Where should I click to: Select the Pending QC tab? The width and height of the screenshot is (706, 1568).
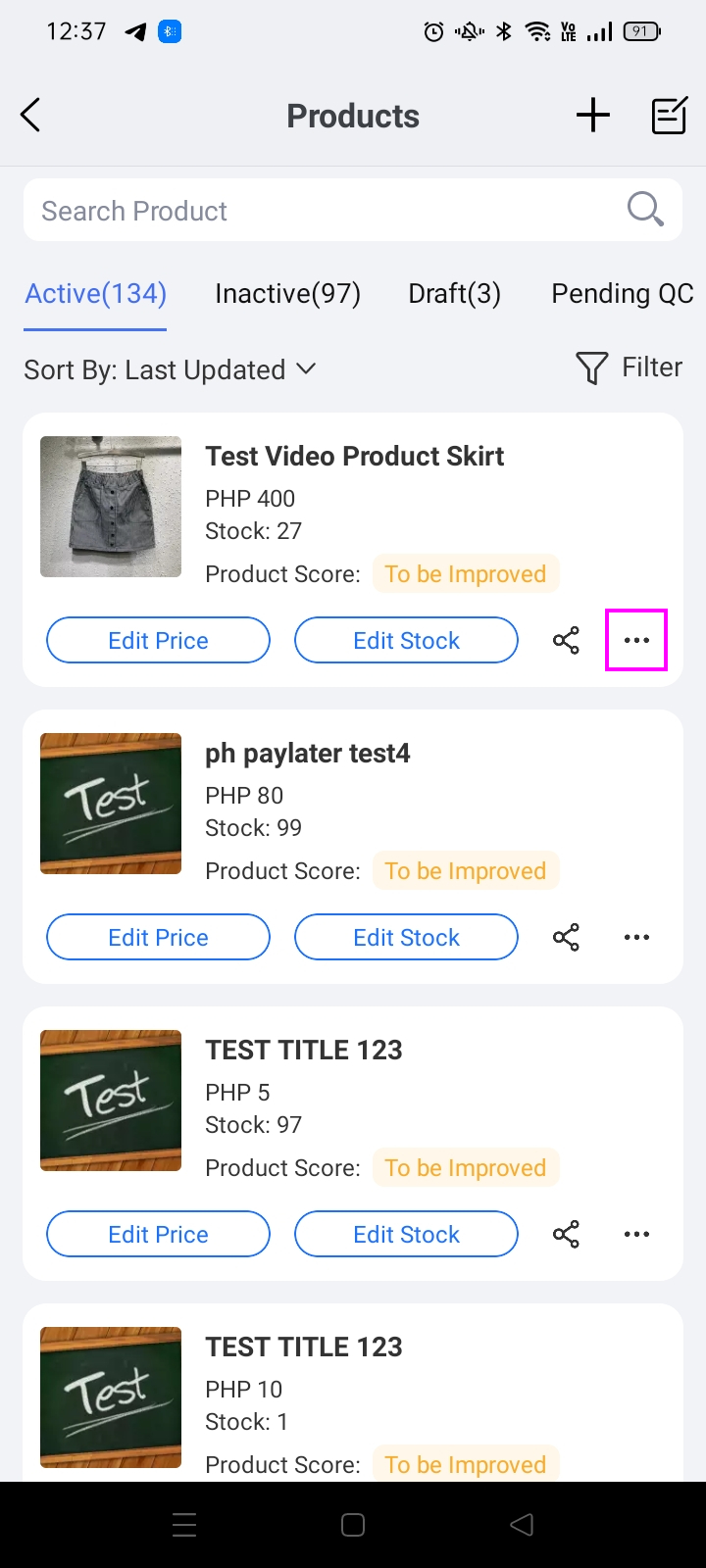point(622,293)
